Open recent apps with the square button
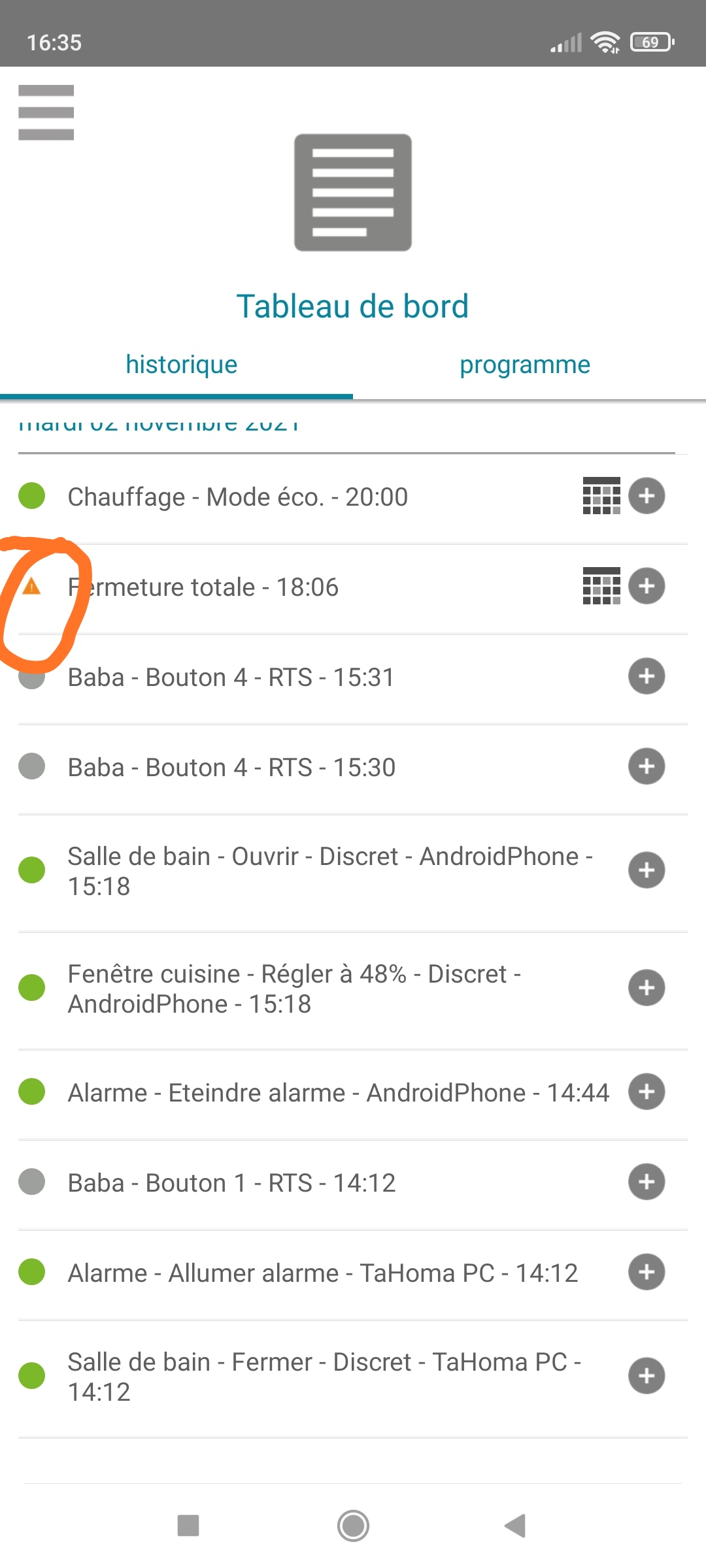This screenshot has height=1568, width=706. 188,1526
